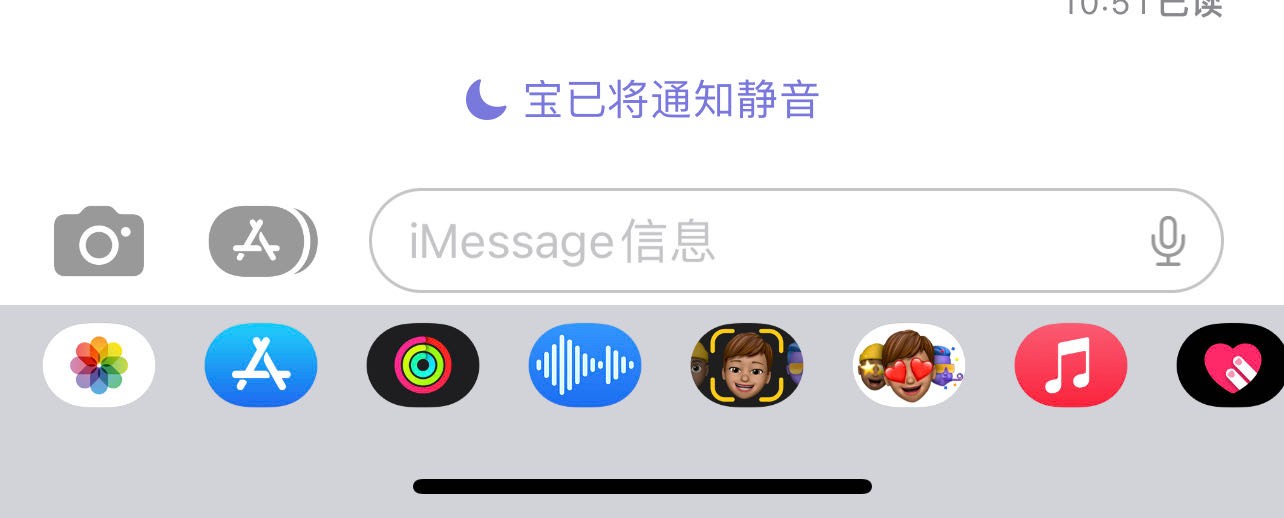
Task: Open the audio message waveform app
Action: tap(585, 365)
